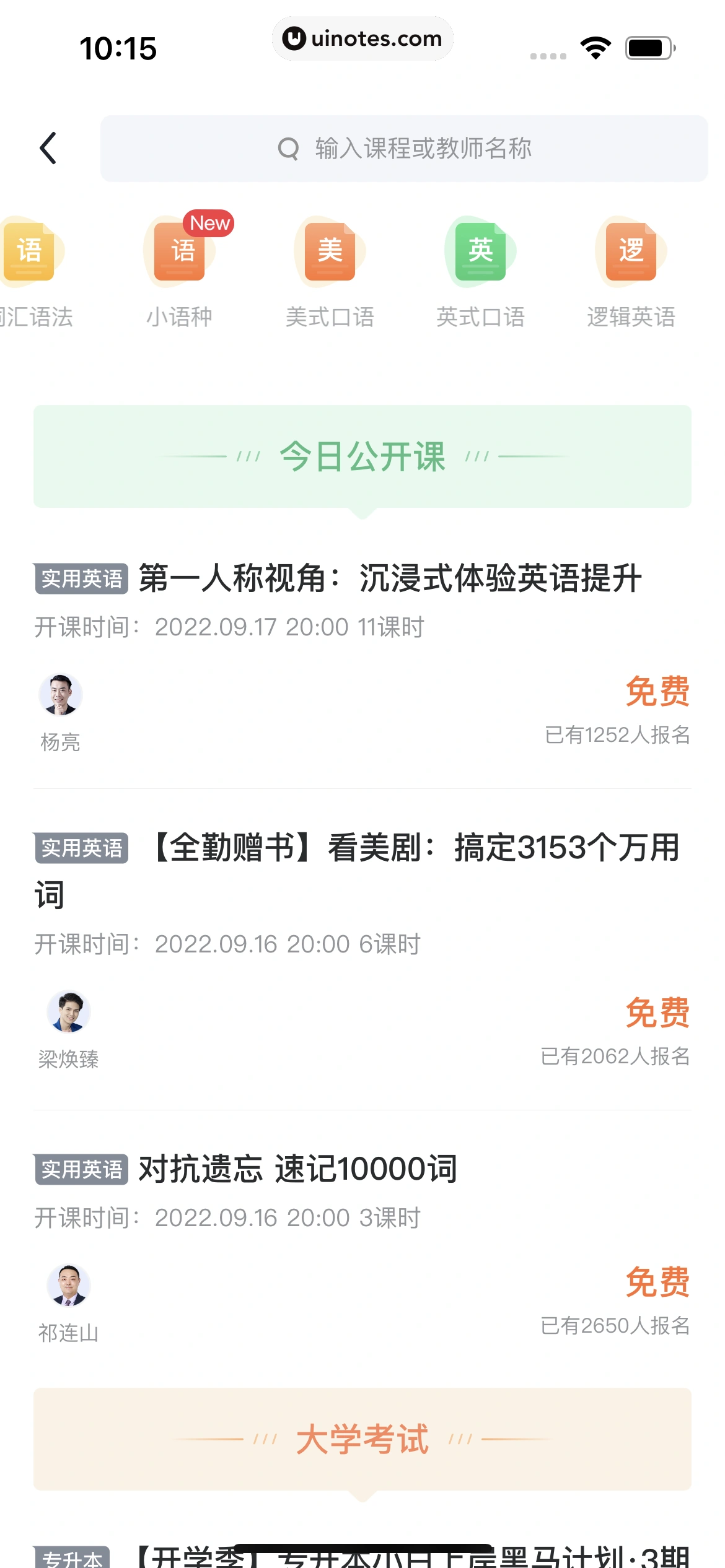
Task: Tap the search magnifier icon
Action: (286, 149)
